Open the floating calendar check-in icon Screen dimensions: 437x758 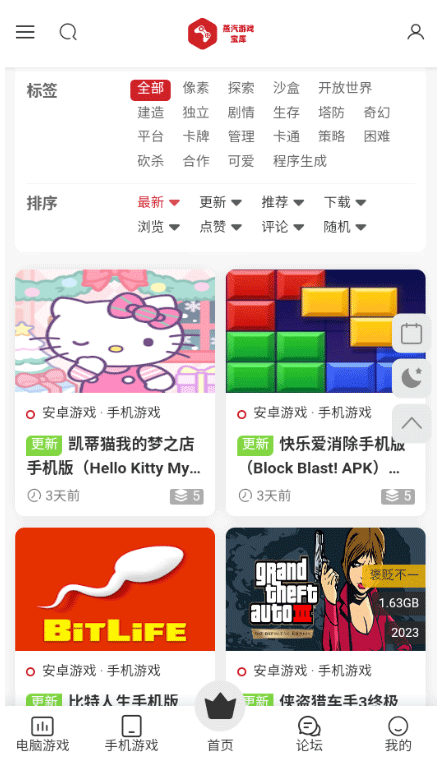point(411,333)
